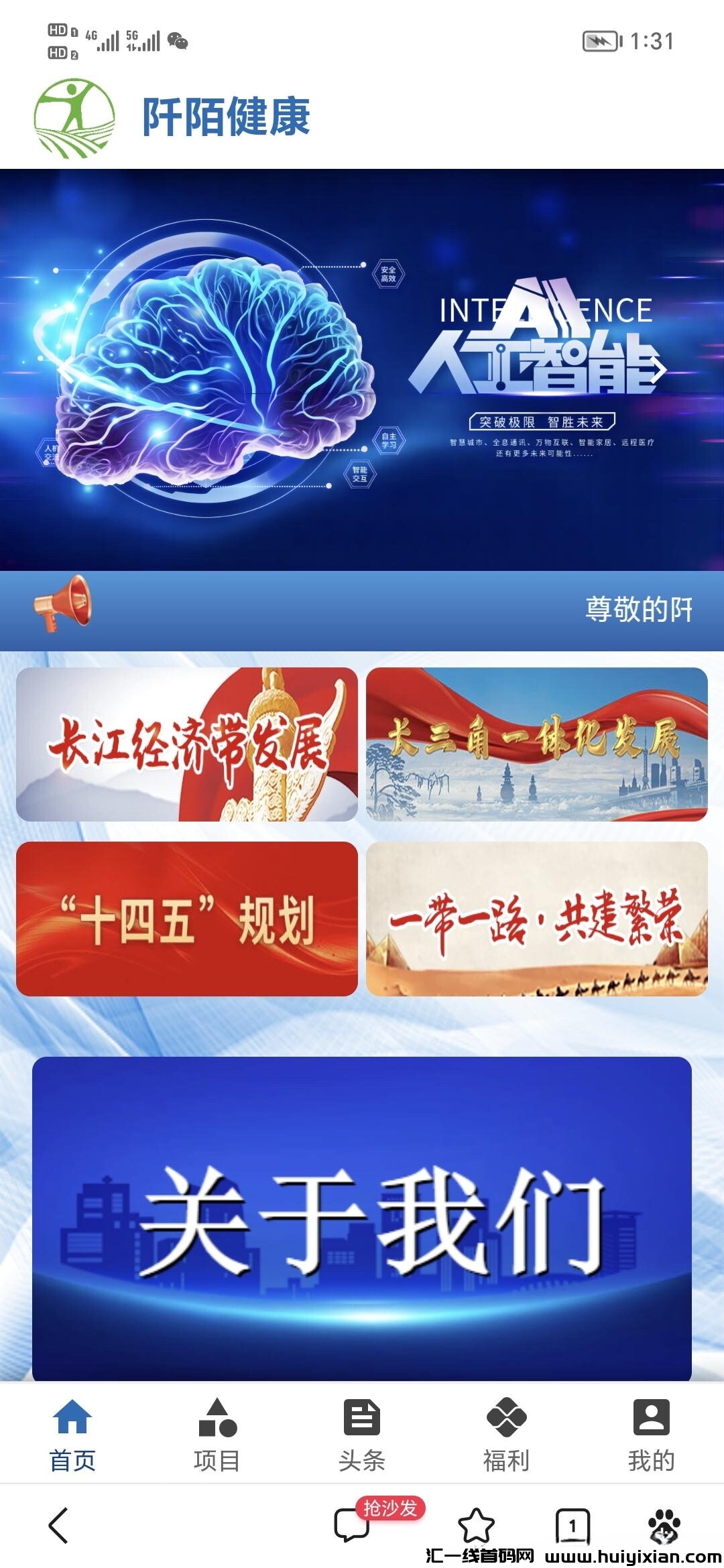Go to previous carousel banner

pos(65,369)
